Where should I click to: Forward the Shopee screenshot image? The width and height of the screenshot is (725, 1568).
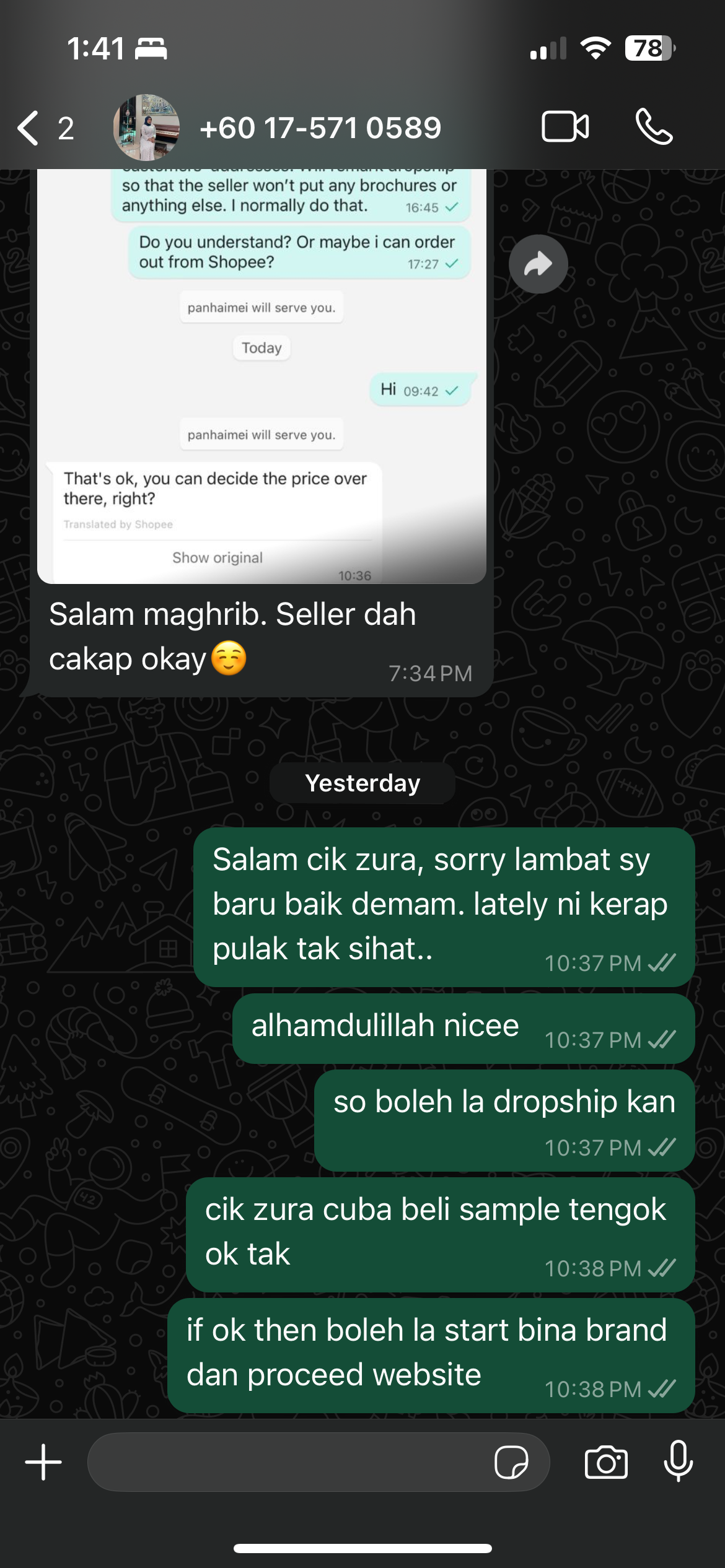tap(538, 264)
